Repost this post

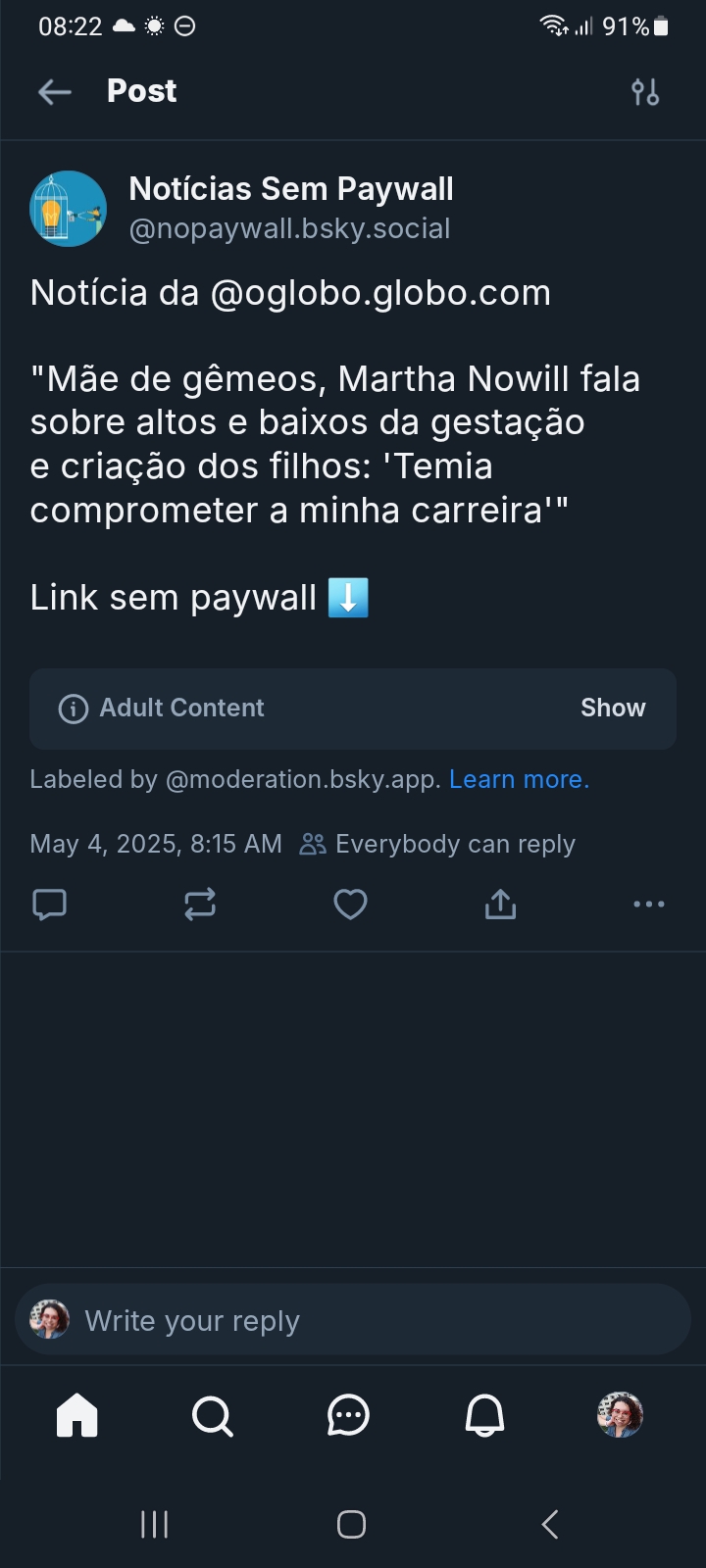200,904
